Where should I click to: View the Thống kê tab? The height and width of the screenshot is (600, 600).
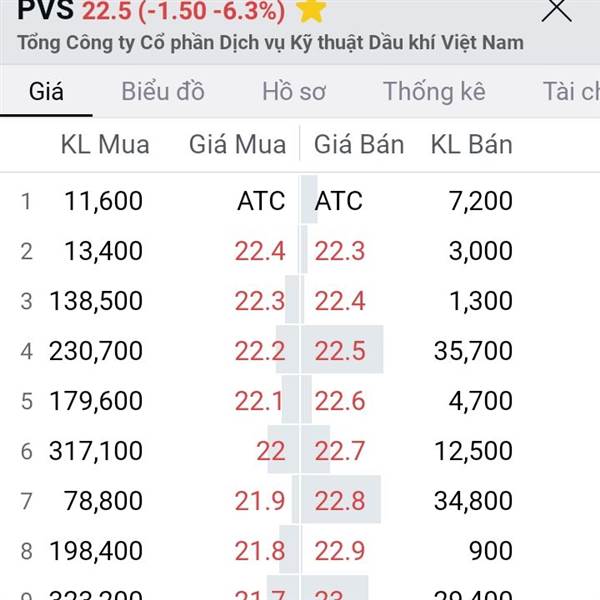click(x=434, y=92)
